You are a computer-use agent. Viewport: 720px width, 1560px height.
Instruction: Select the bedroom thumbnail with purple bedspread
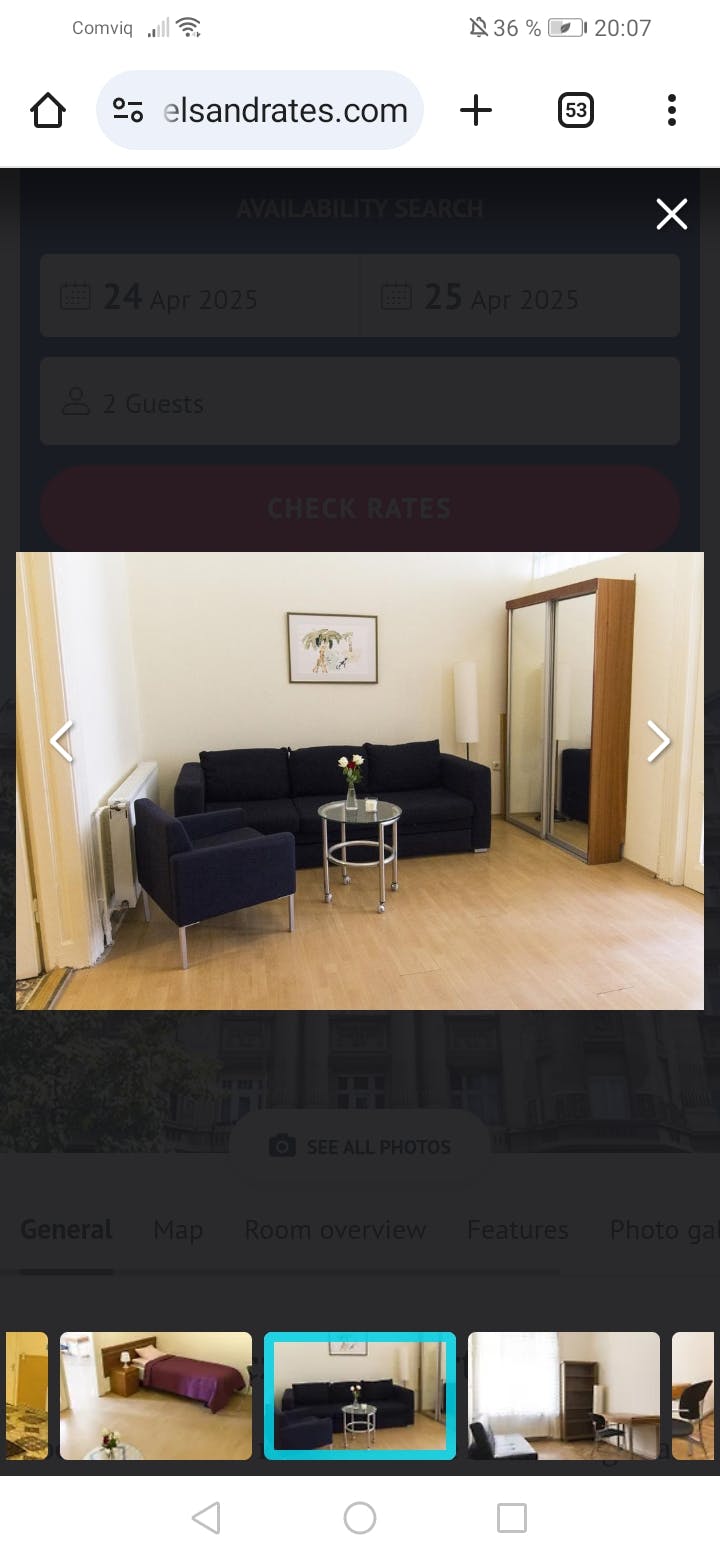pyautogui.click(x=156, y=1395)
